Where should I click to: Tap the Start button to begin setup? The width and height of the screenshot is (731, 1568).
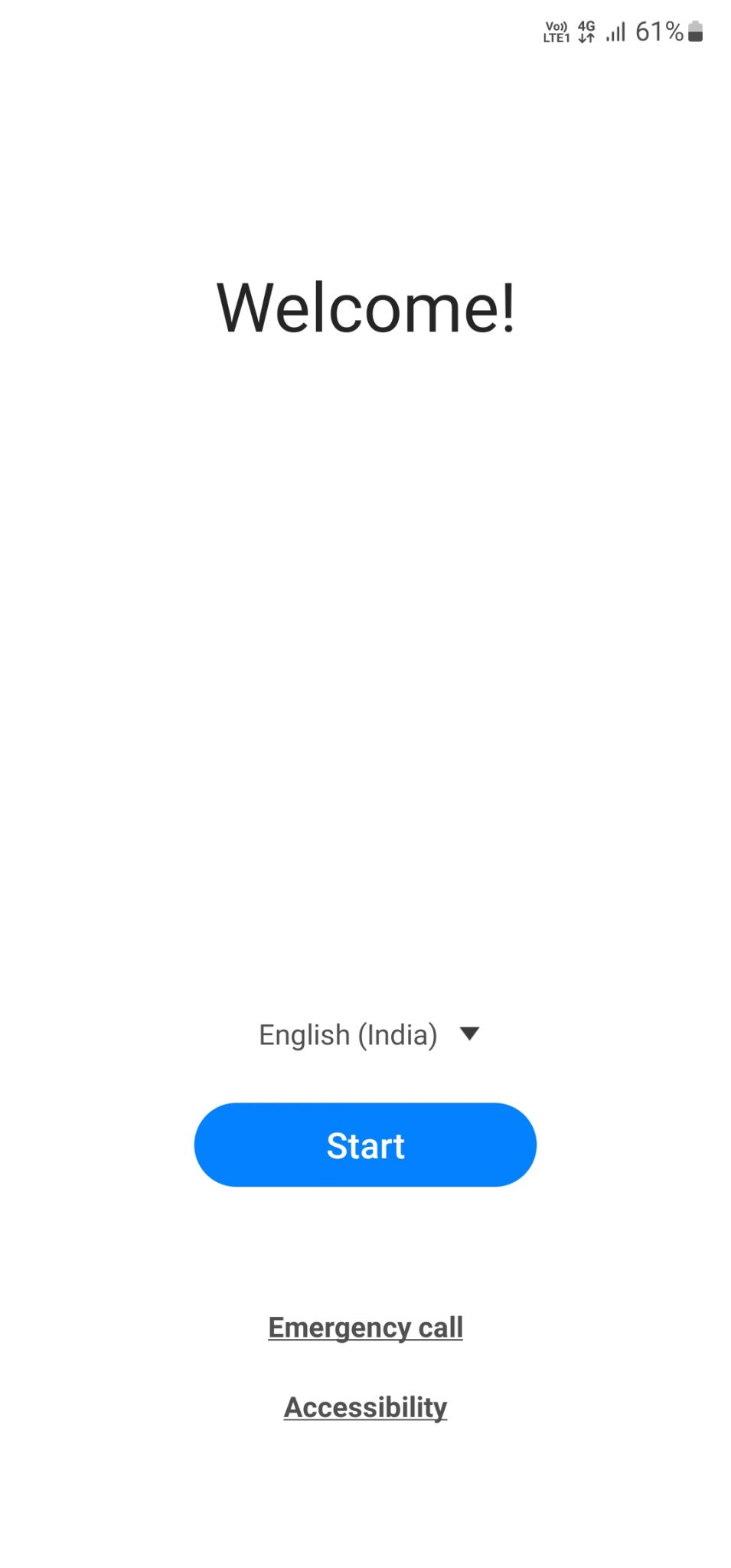pos(365,1145)
